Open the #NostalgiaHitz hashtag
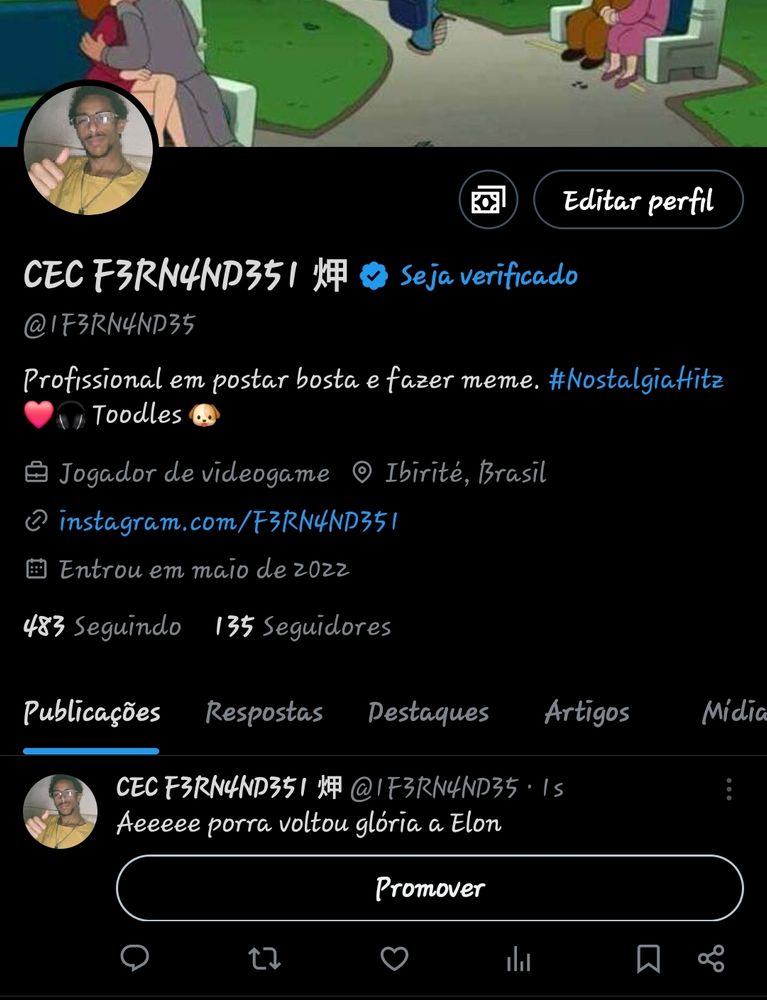 636,380
